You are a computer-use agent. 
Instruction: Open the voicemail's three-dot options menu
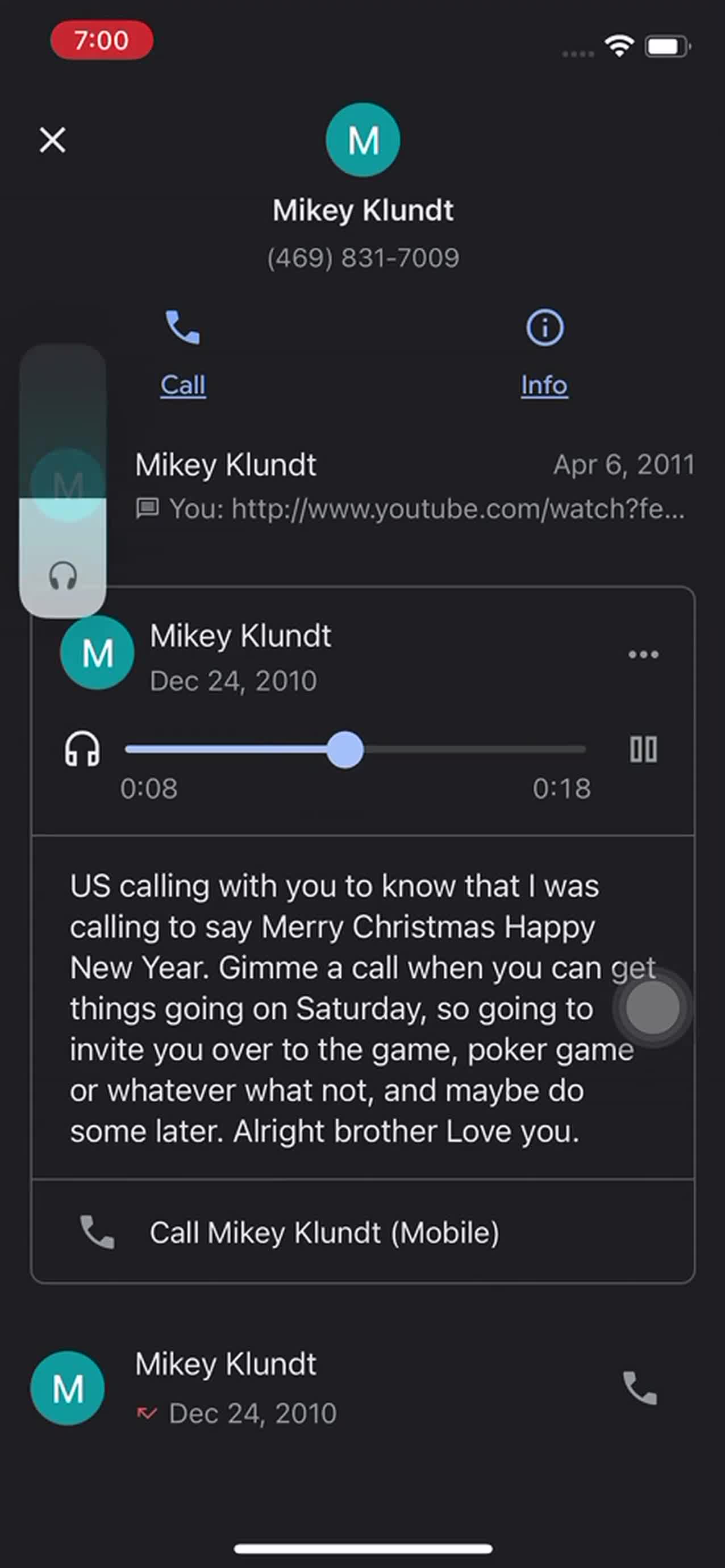tap(643, 655)
